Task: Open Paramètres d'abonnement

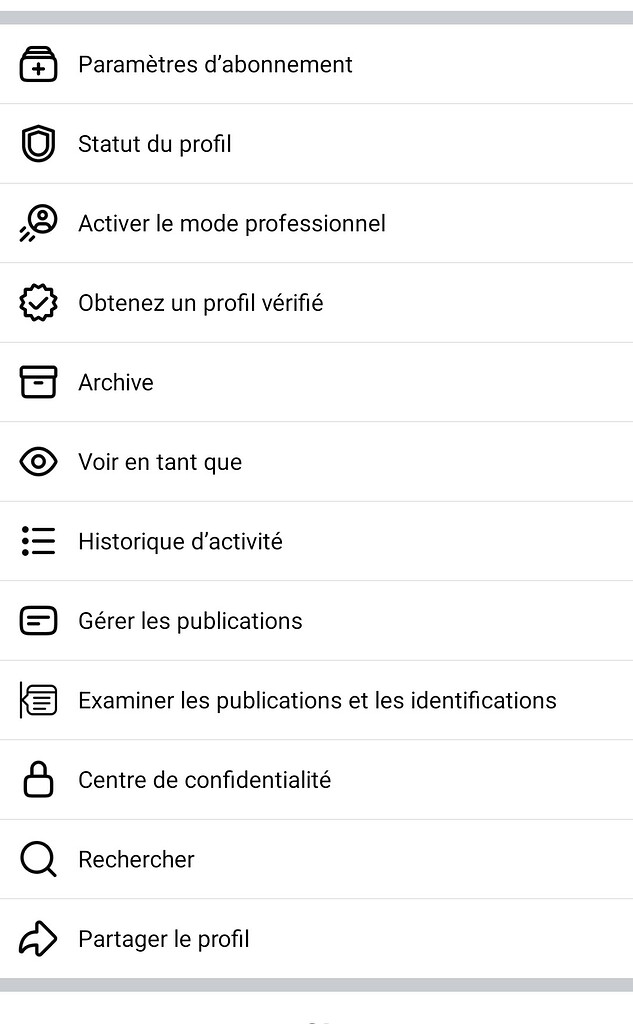Action: click(215, 65)
